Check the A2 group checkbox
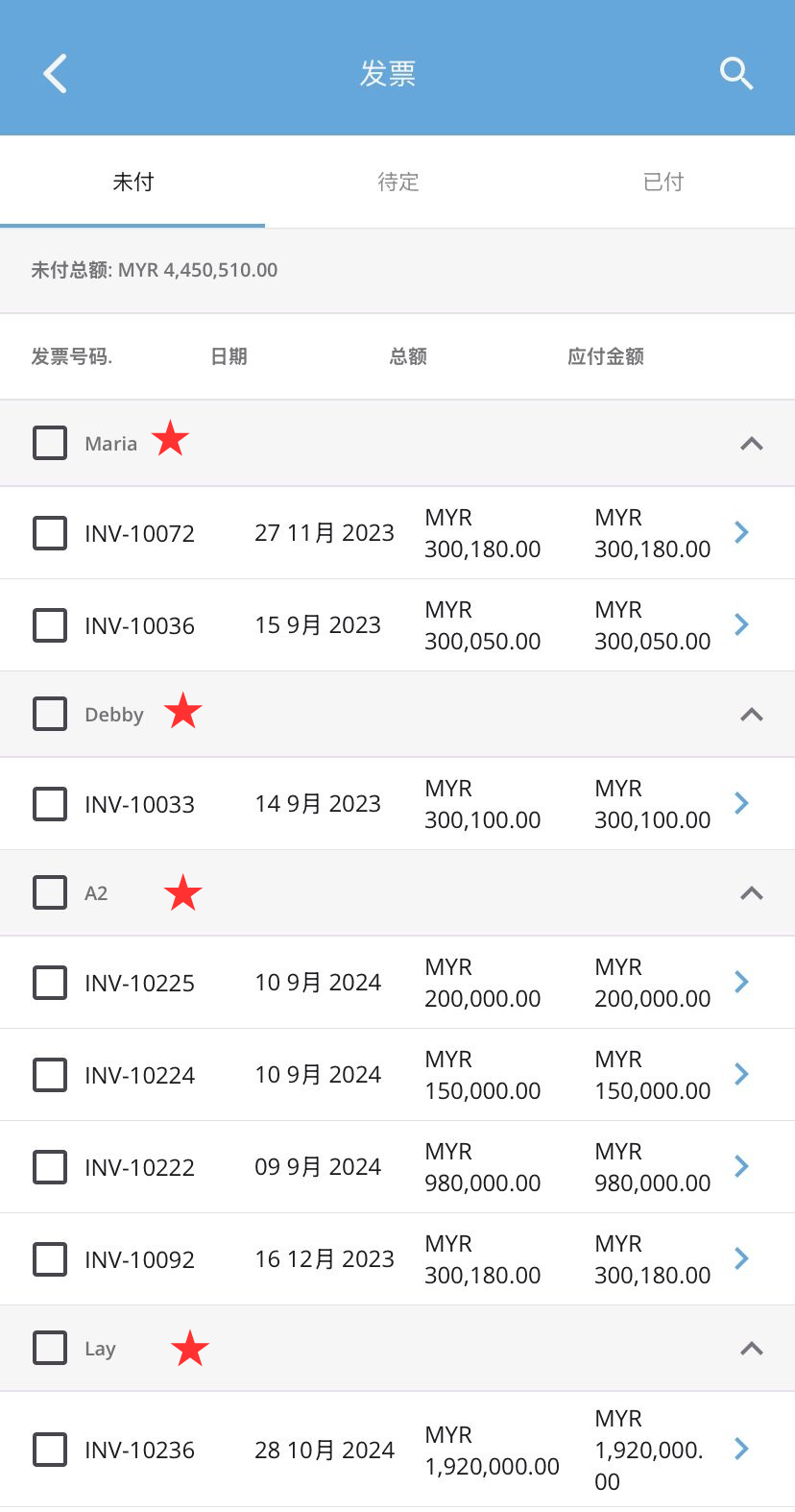Viewport: 795px width, 1512px height. pyautogui.click(x=50, y=893)
